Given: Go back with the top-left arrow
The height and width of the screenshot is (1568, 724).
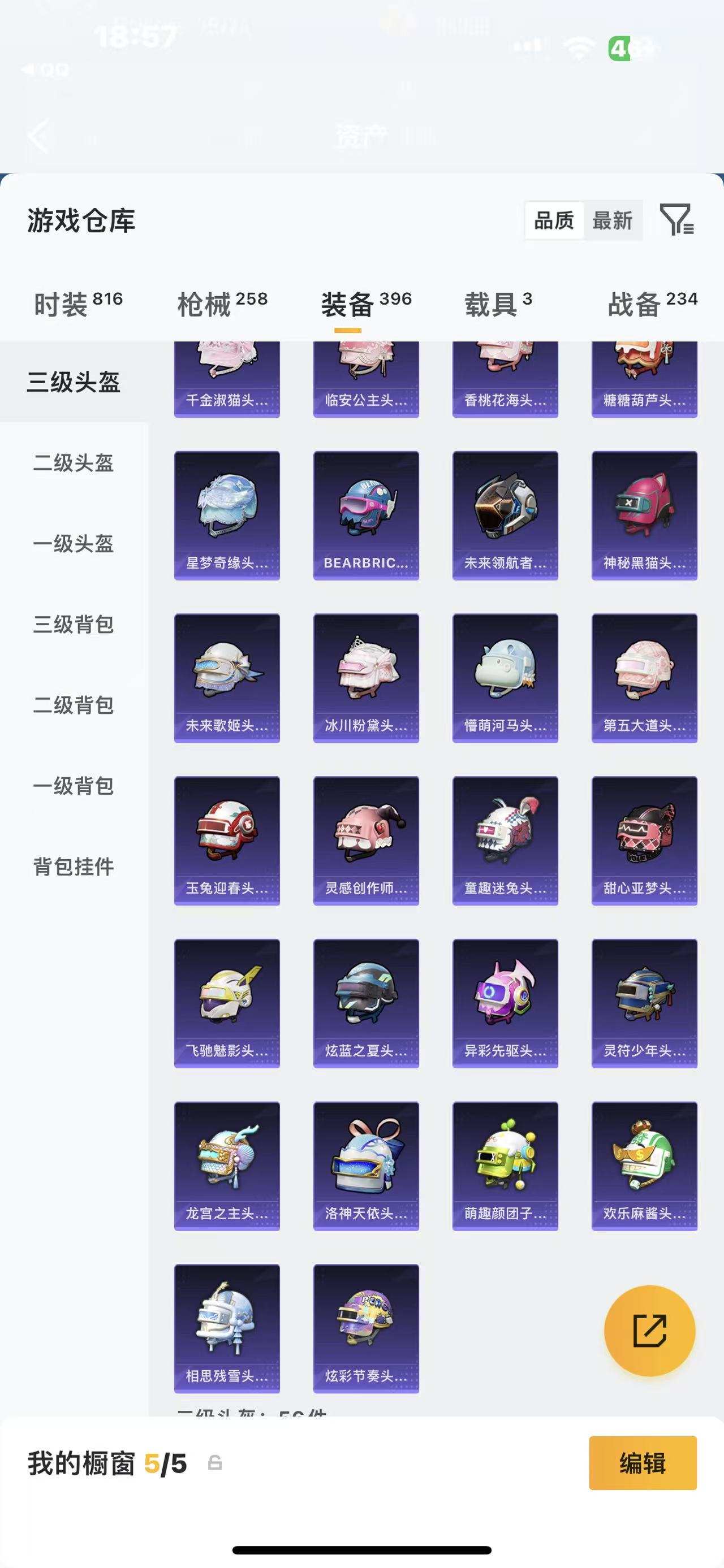Looking at the screenshot, I should click(38, 135).
